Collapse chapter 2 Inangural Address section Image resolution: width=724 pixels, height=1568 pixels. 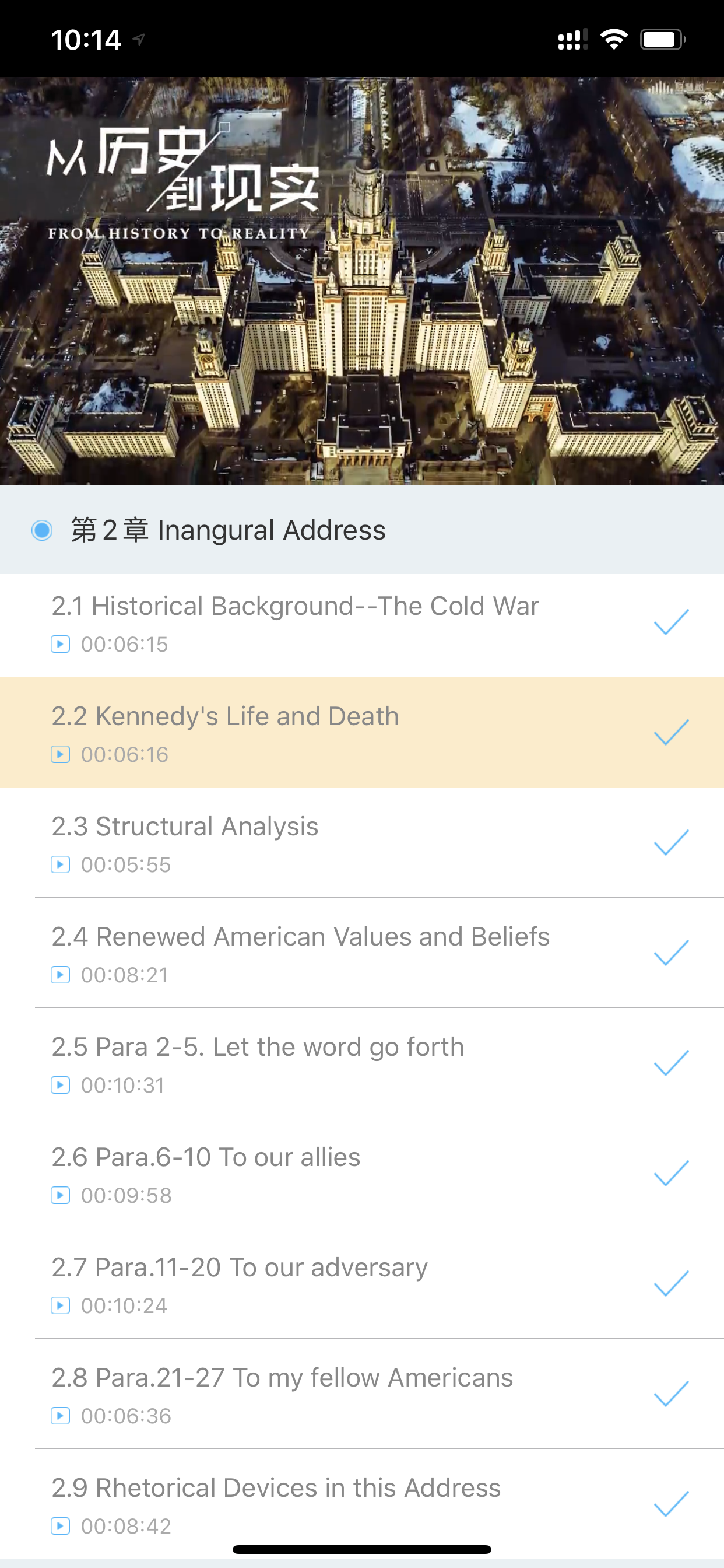click(x=228, y=530)
